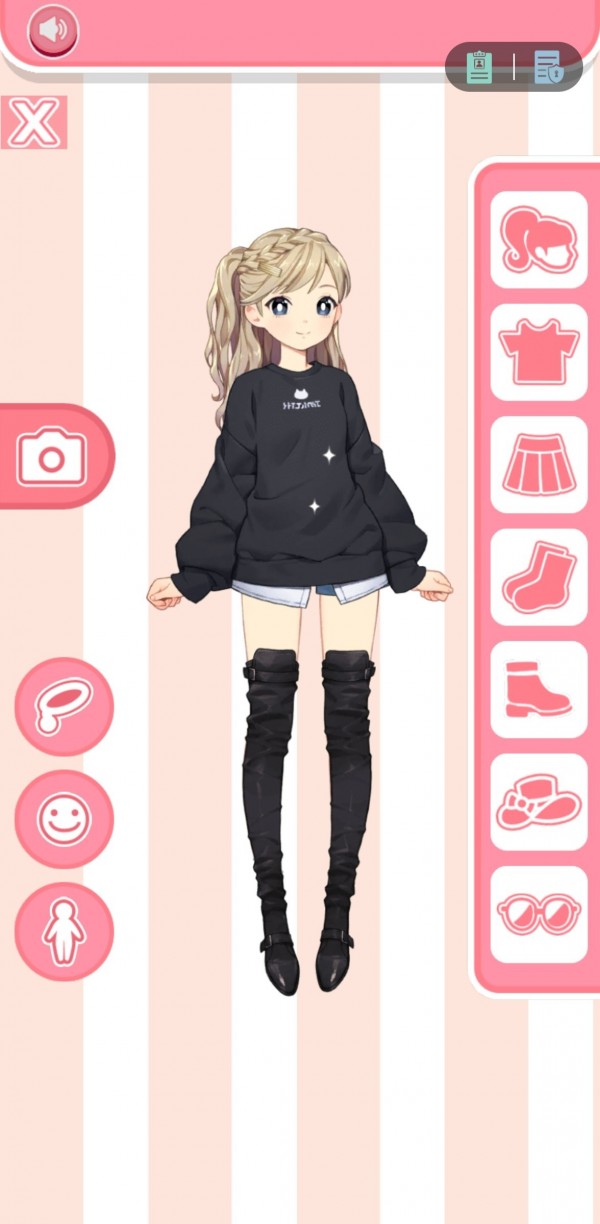Open the hairstyle category
The width and height of the screenshot is (600, 1224).
539,240
